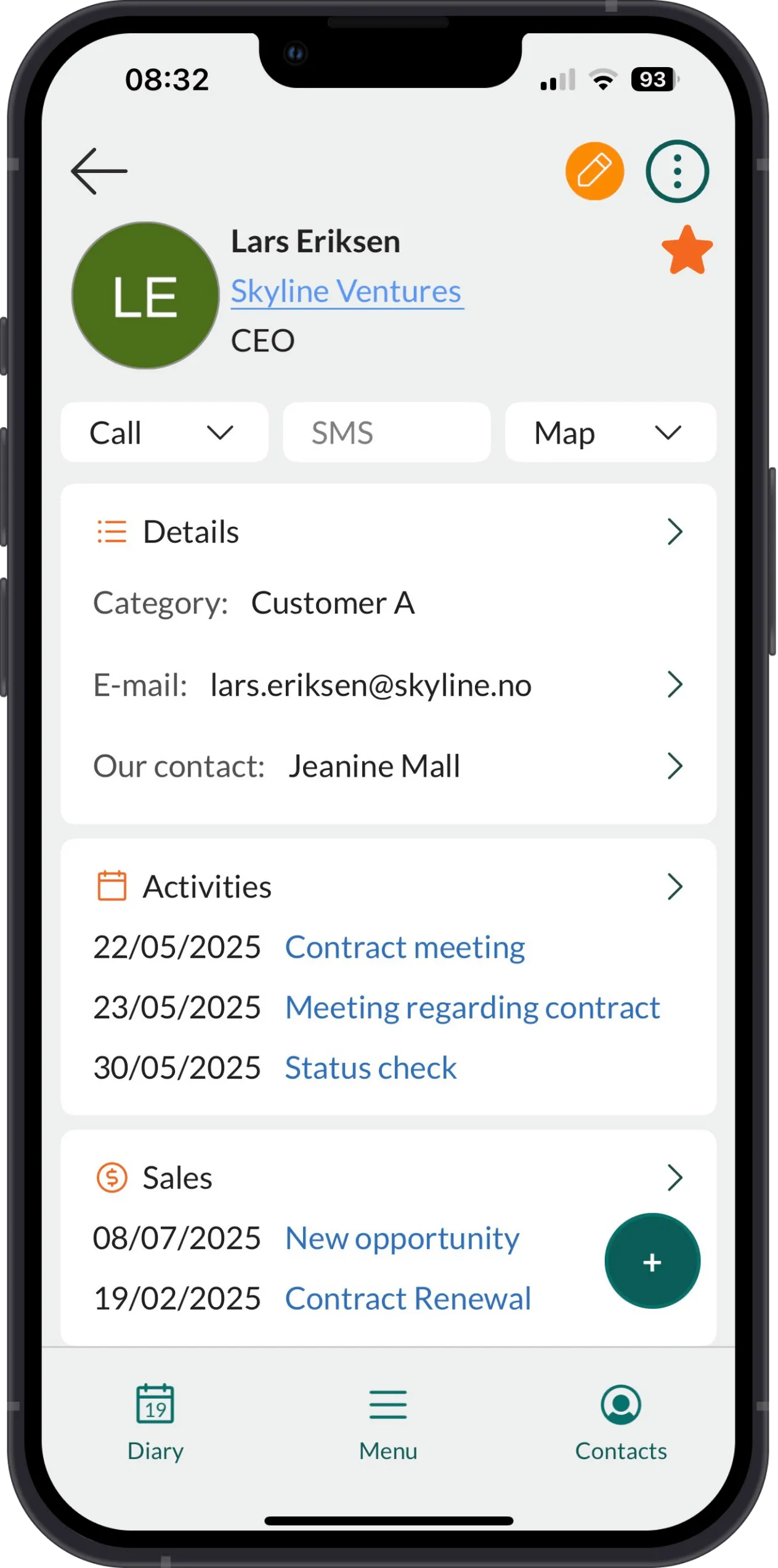
Task: Open the Contract Renewal sale
Action: click(408, 1299)
